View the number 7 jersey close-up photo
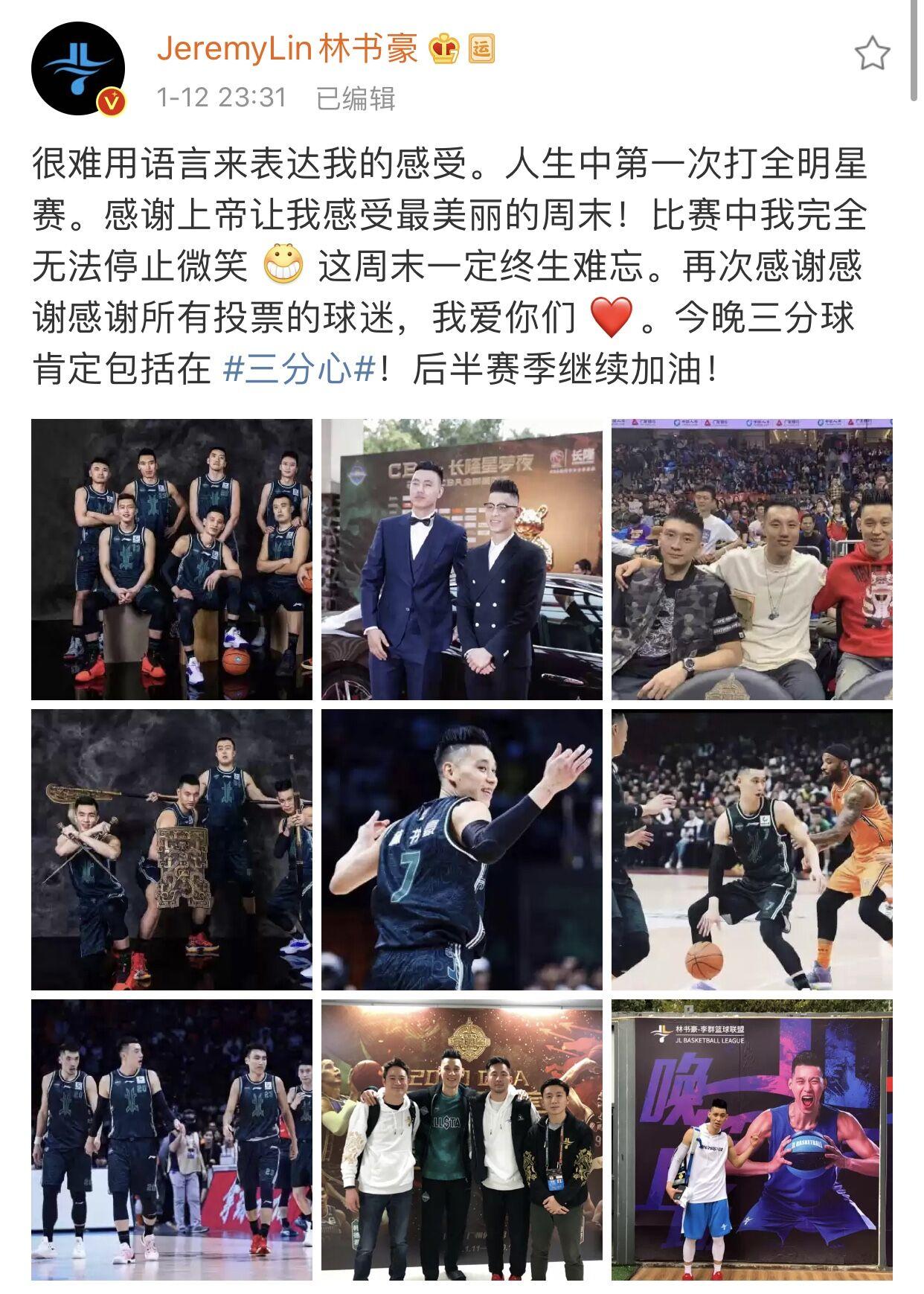This screenshot has width=924, height=1294. point(461,849)
